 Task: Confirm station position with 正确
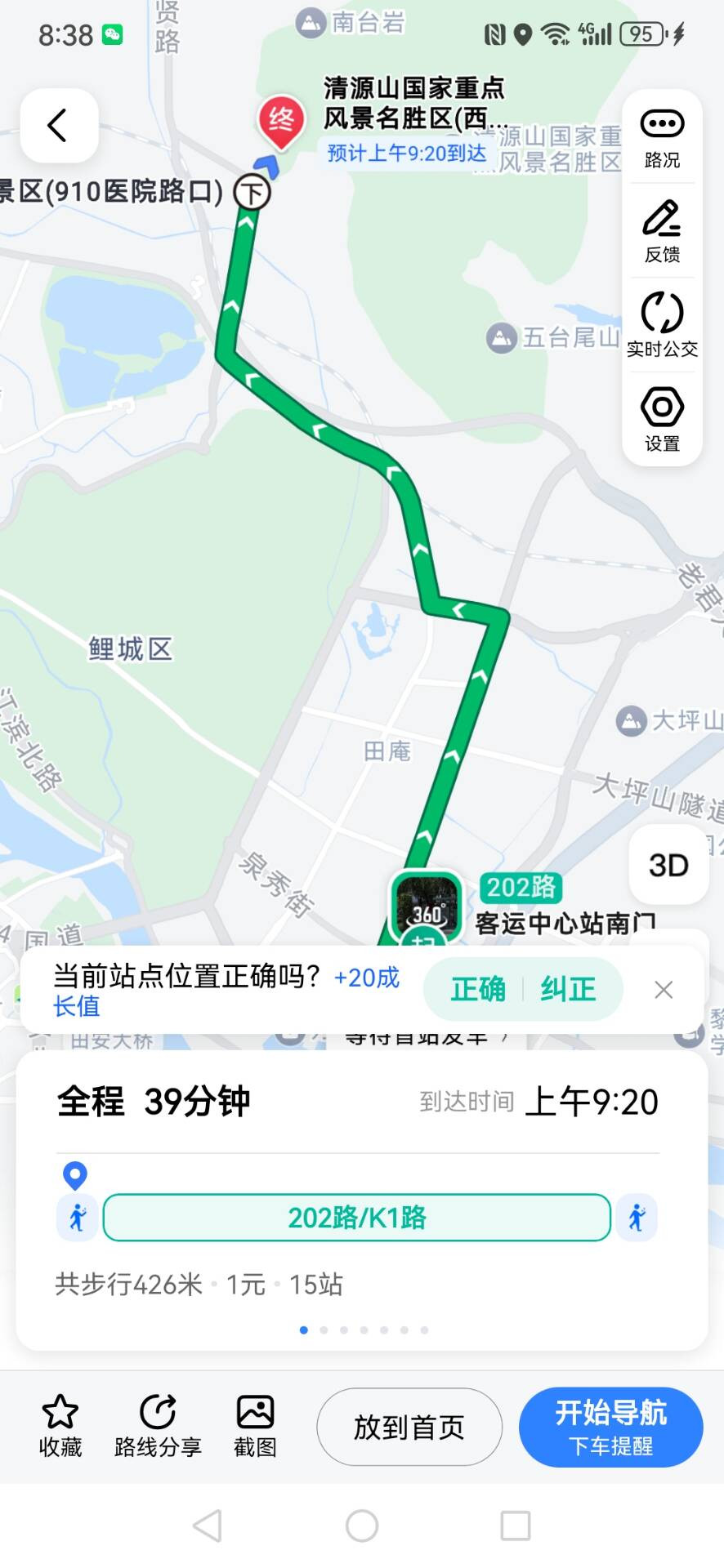[x=478, y=989]
